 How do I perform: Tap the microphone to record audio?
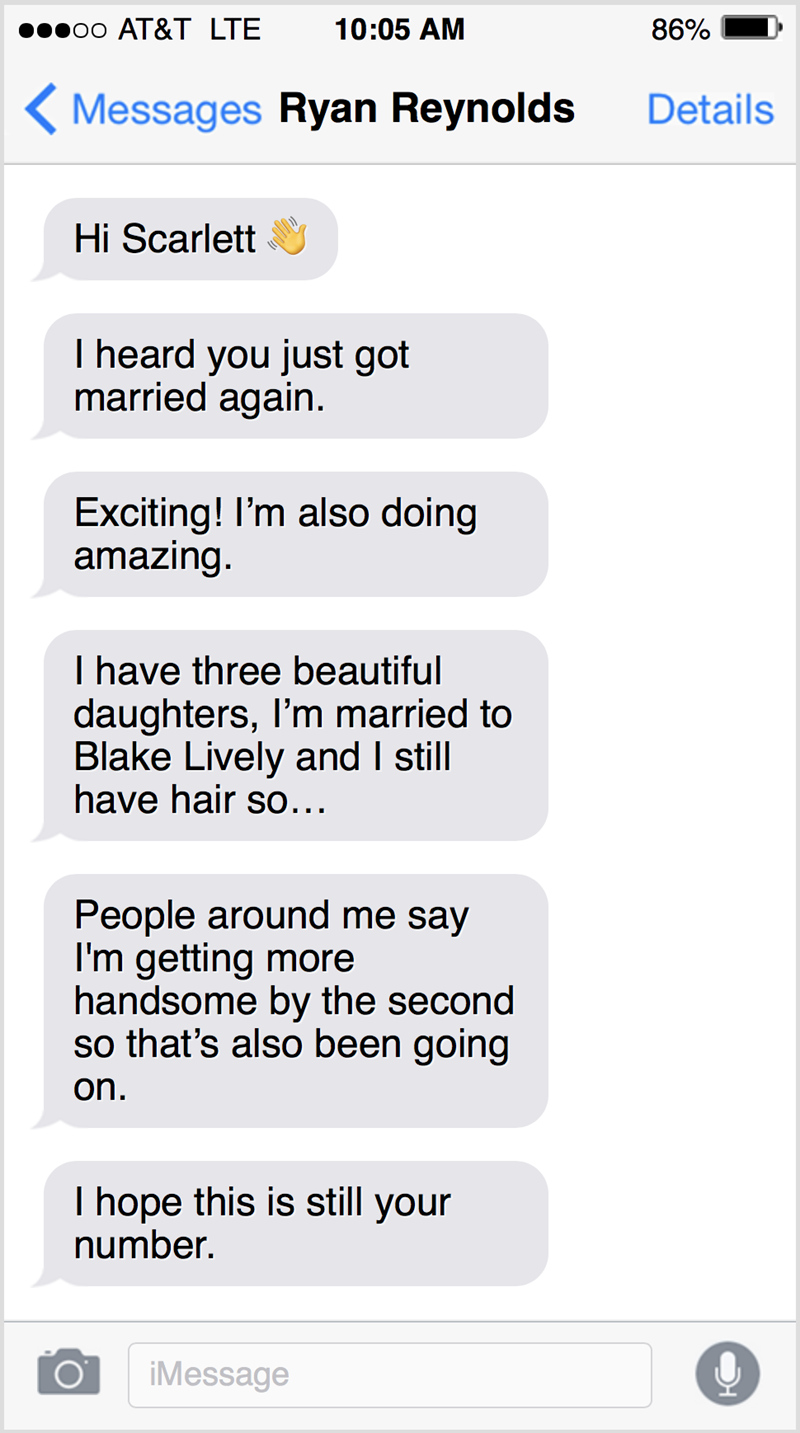727,1372
